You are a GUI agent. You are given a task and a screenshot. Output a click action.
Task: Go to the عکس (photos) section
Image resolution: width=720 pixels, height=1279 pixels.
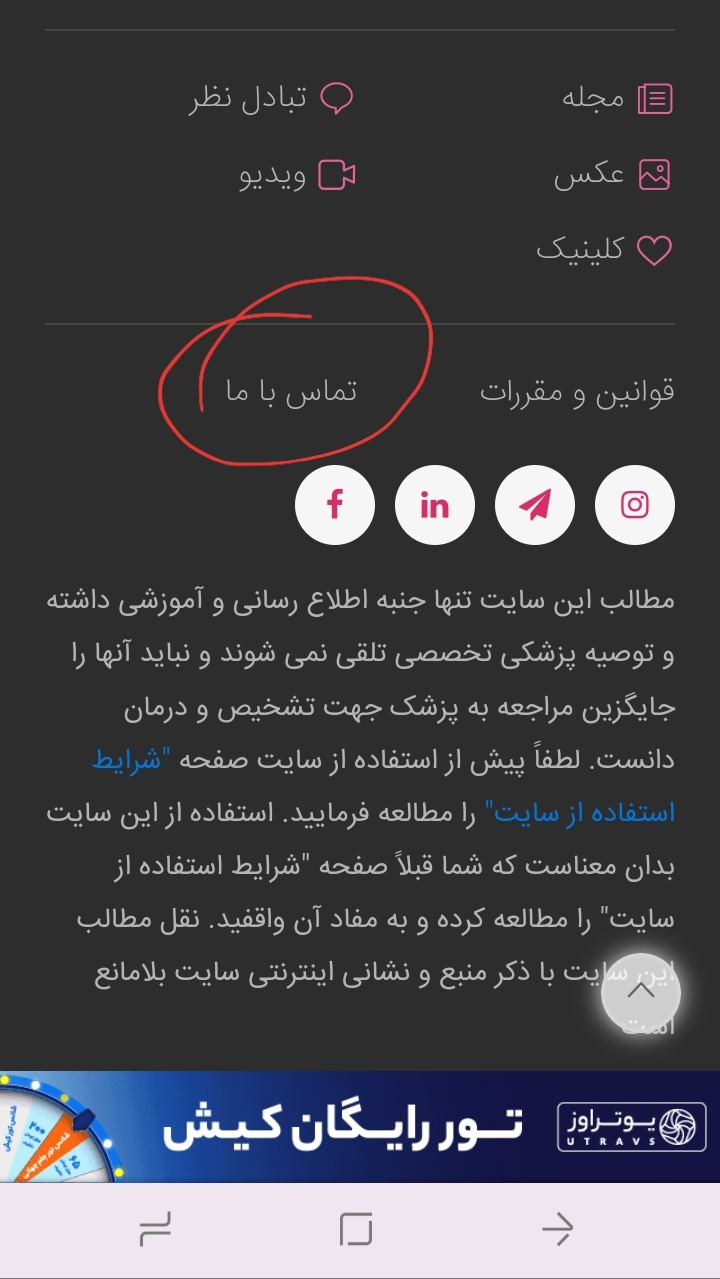click(612, 175)
